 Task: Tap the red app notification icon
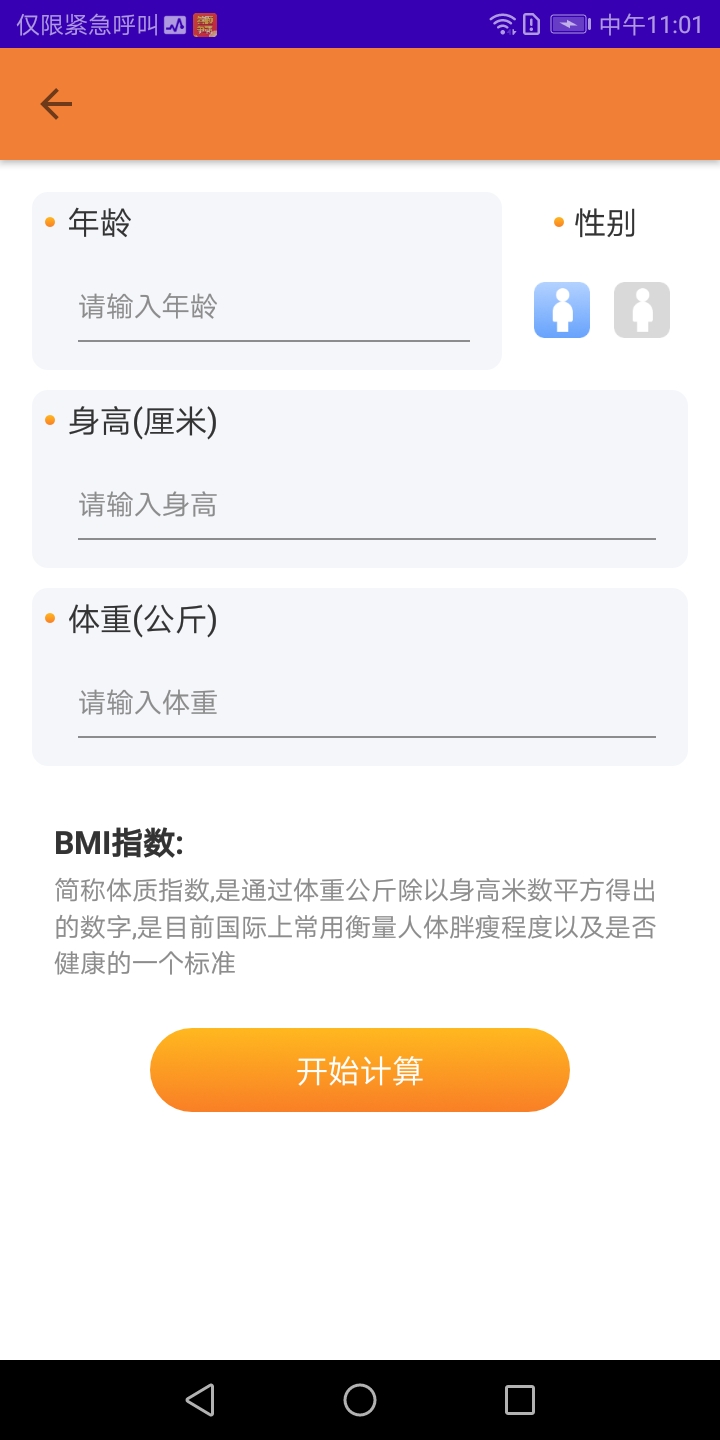[206, 23]
